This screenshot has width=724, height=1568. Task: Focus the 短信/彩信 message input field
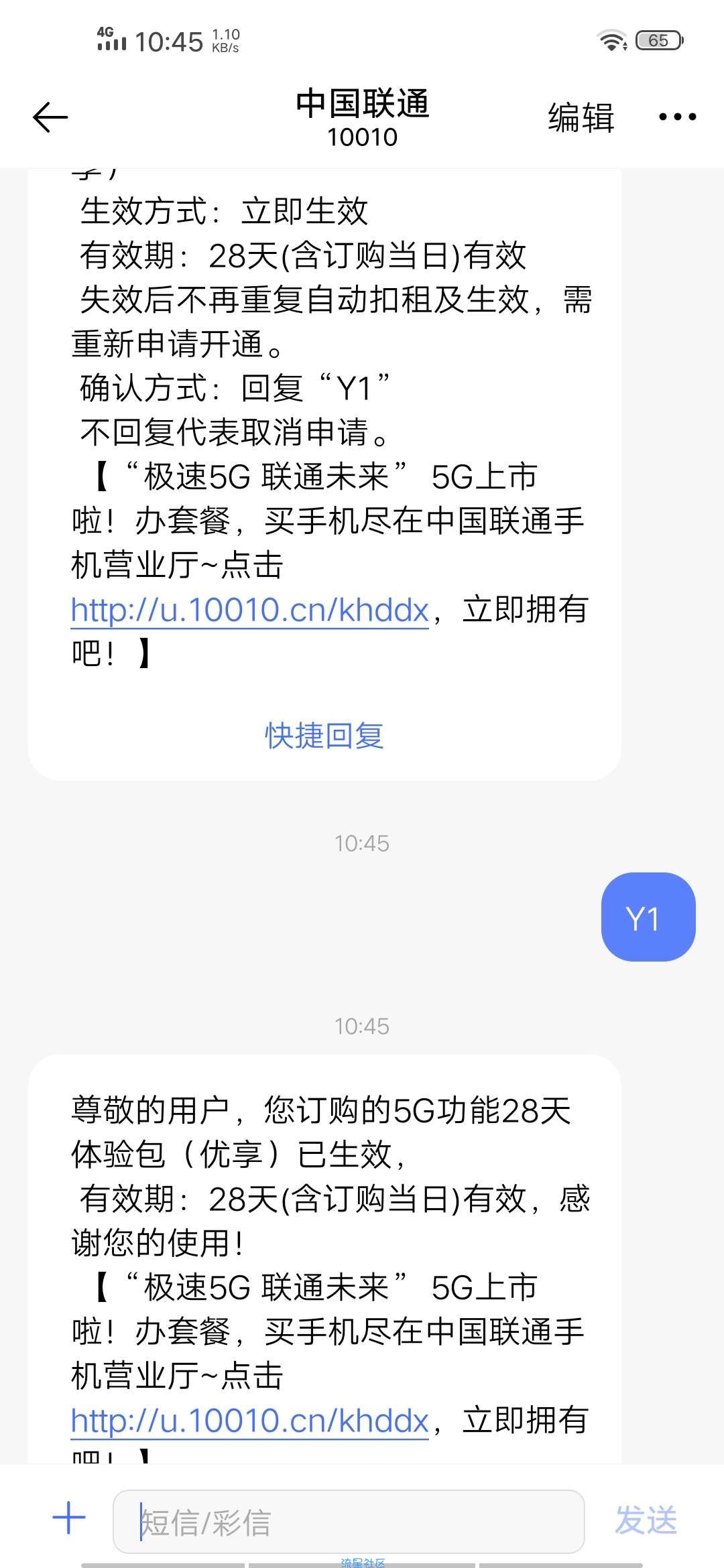coord(349,1522)
